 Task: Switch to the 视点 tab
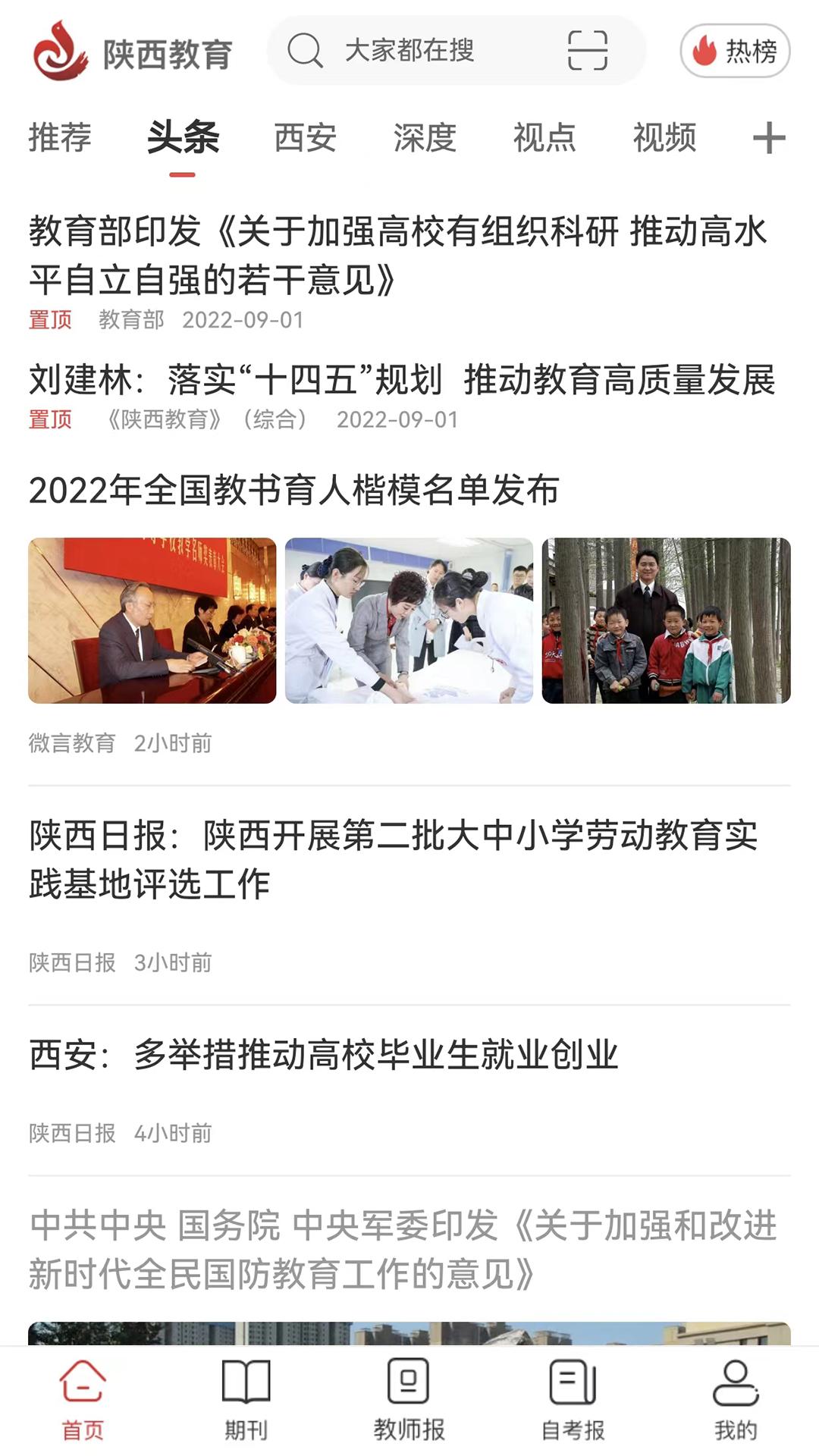544,138
